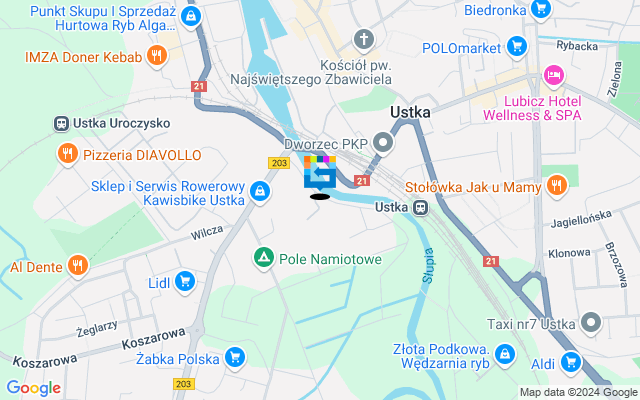Tap the POLOmarket store pin

click(516, 46)
